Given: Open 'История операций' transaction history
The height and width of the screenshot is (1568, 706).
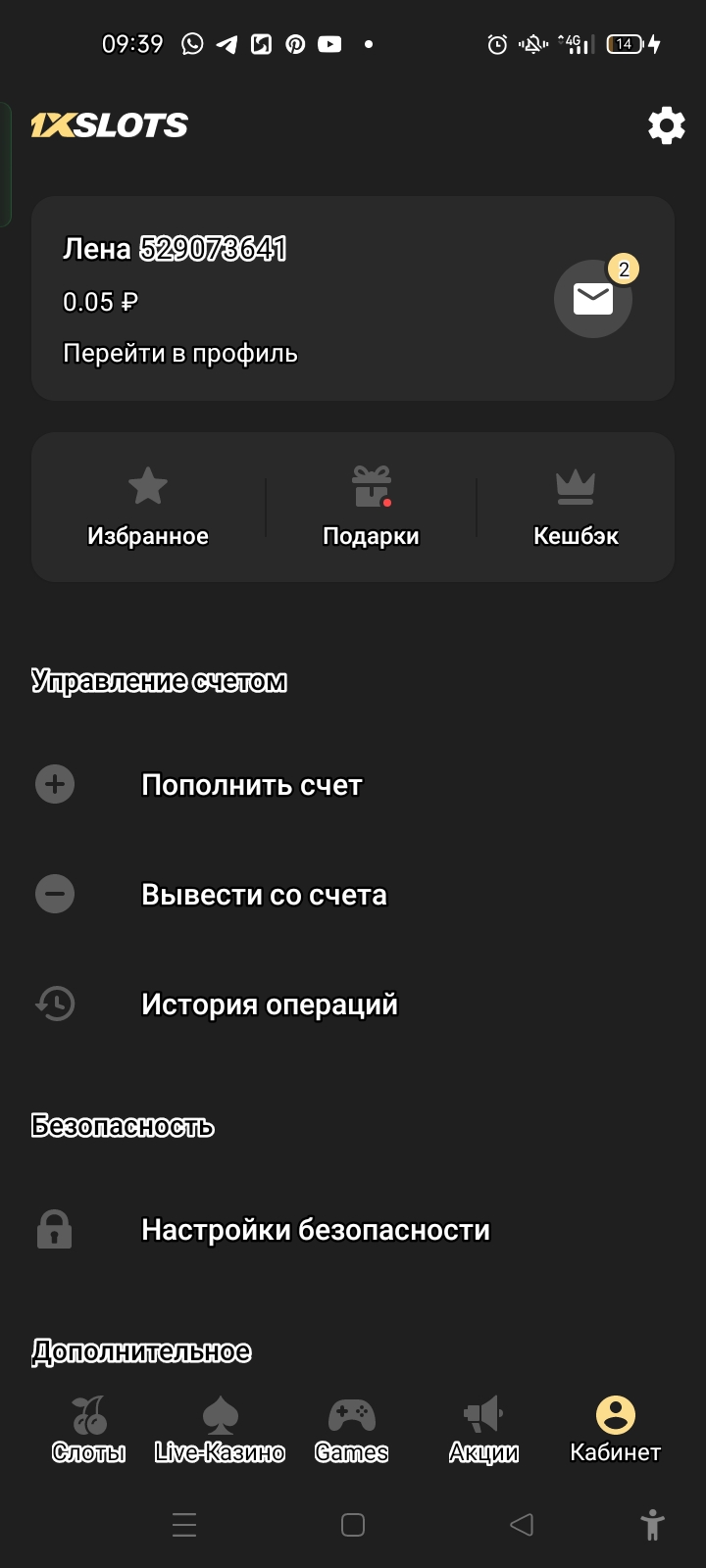Looking at the screenshot, I should (x=270, y=1004).
